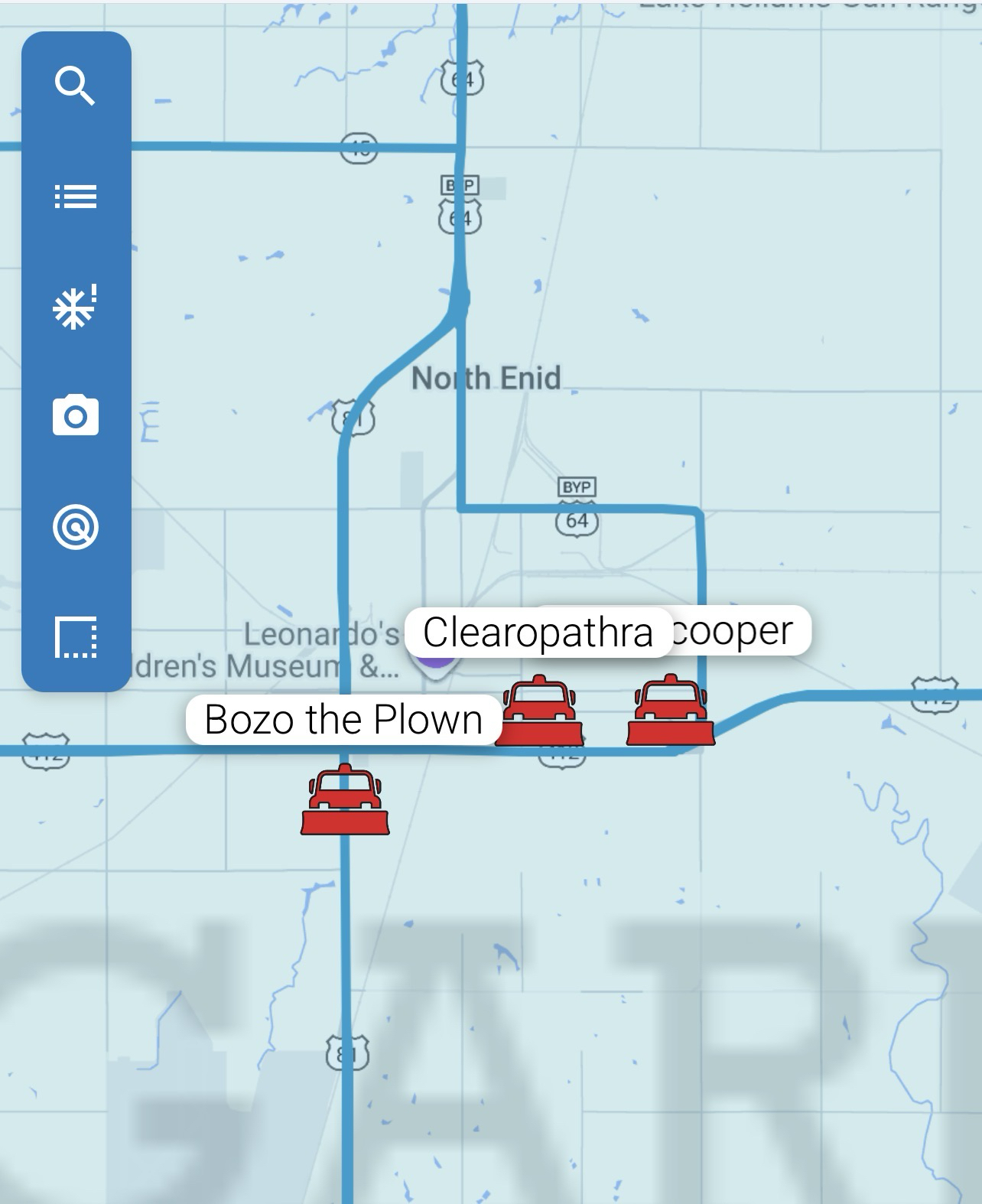Open the search tool
982x1204 pixels.
75,86
